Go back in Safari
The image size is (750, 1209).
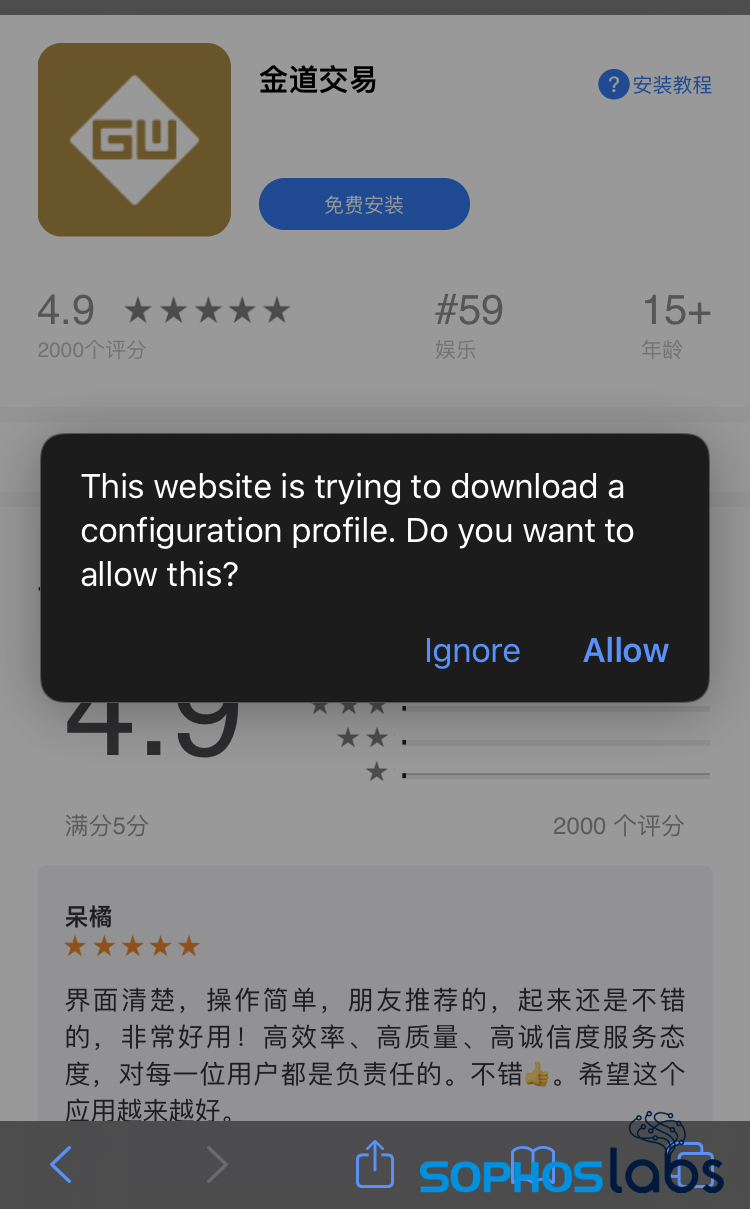[x=61, y=1164]
